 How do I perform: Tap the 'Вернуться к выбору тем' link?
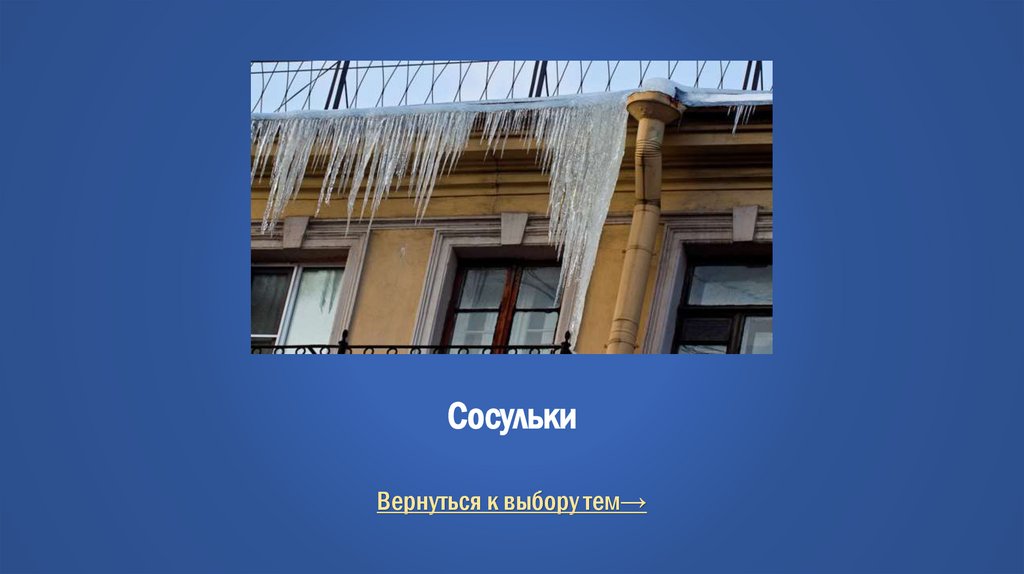click(511, 501)
